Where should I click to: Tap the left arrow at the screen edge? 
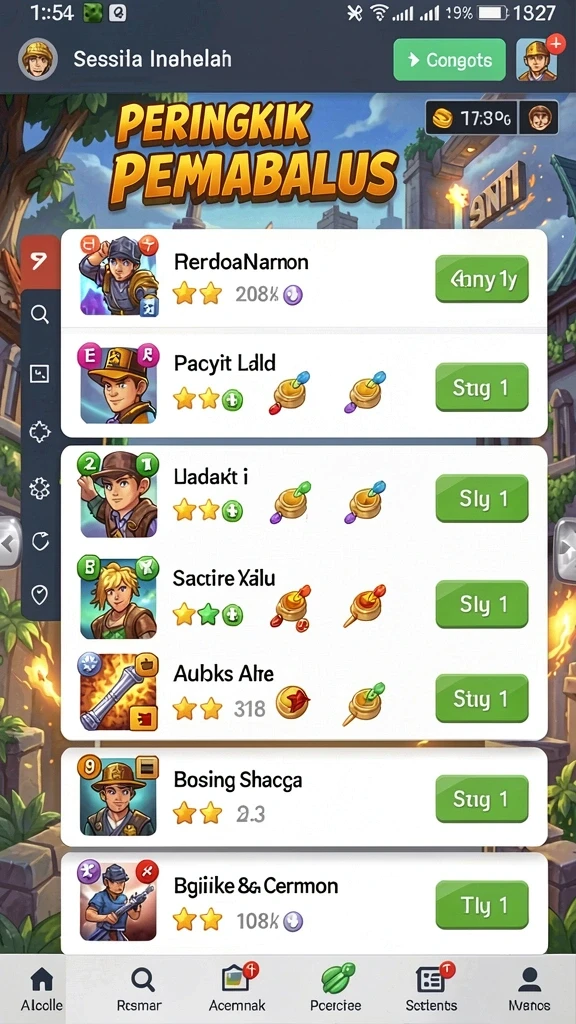point(9,542)
